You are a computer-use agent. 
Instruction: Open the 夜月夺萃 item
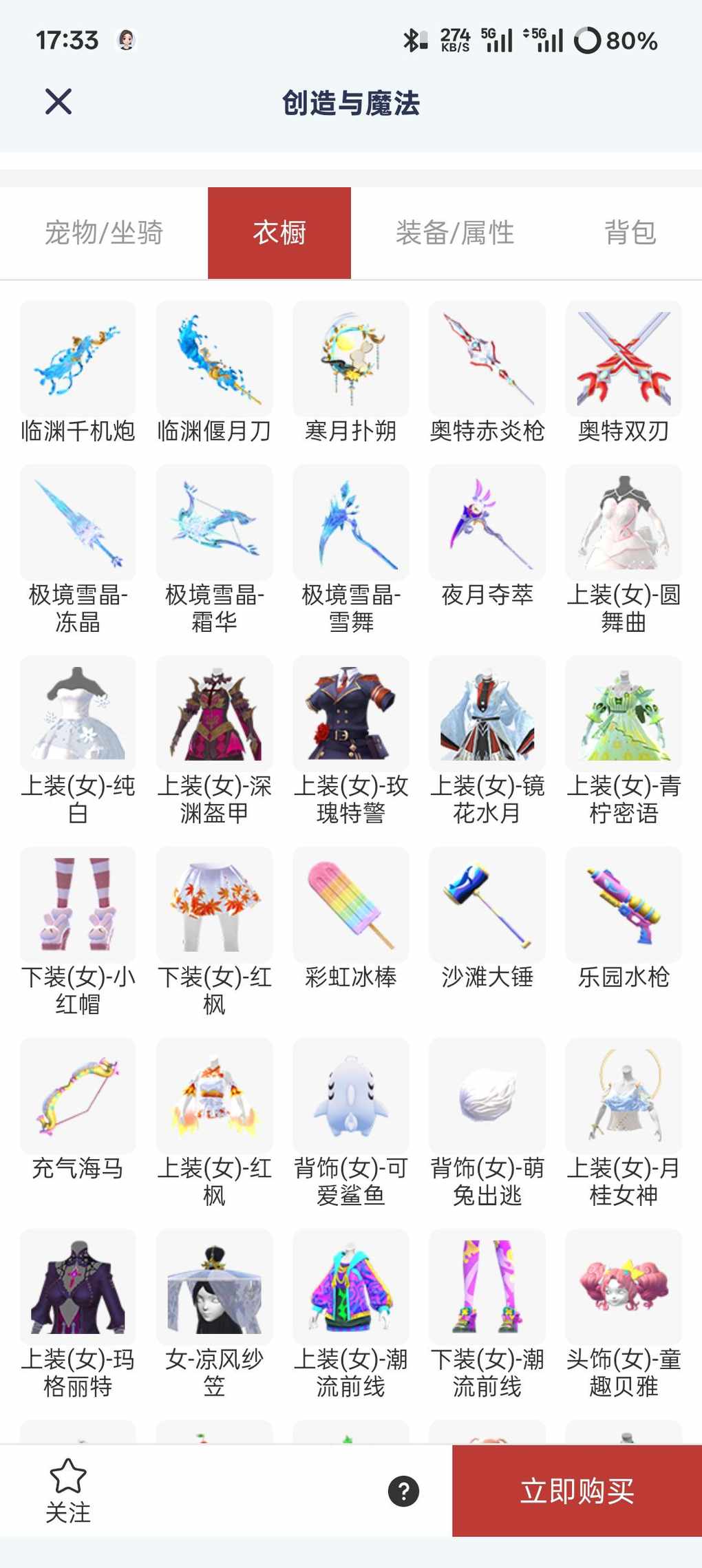487,523
